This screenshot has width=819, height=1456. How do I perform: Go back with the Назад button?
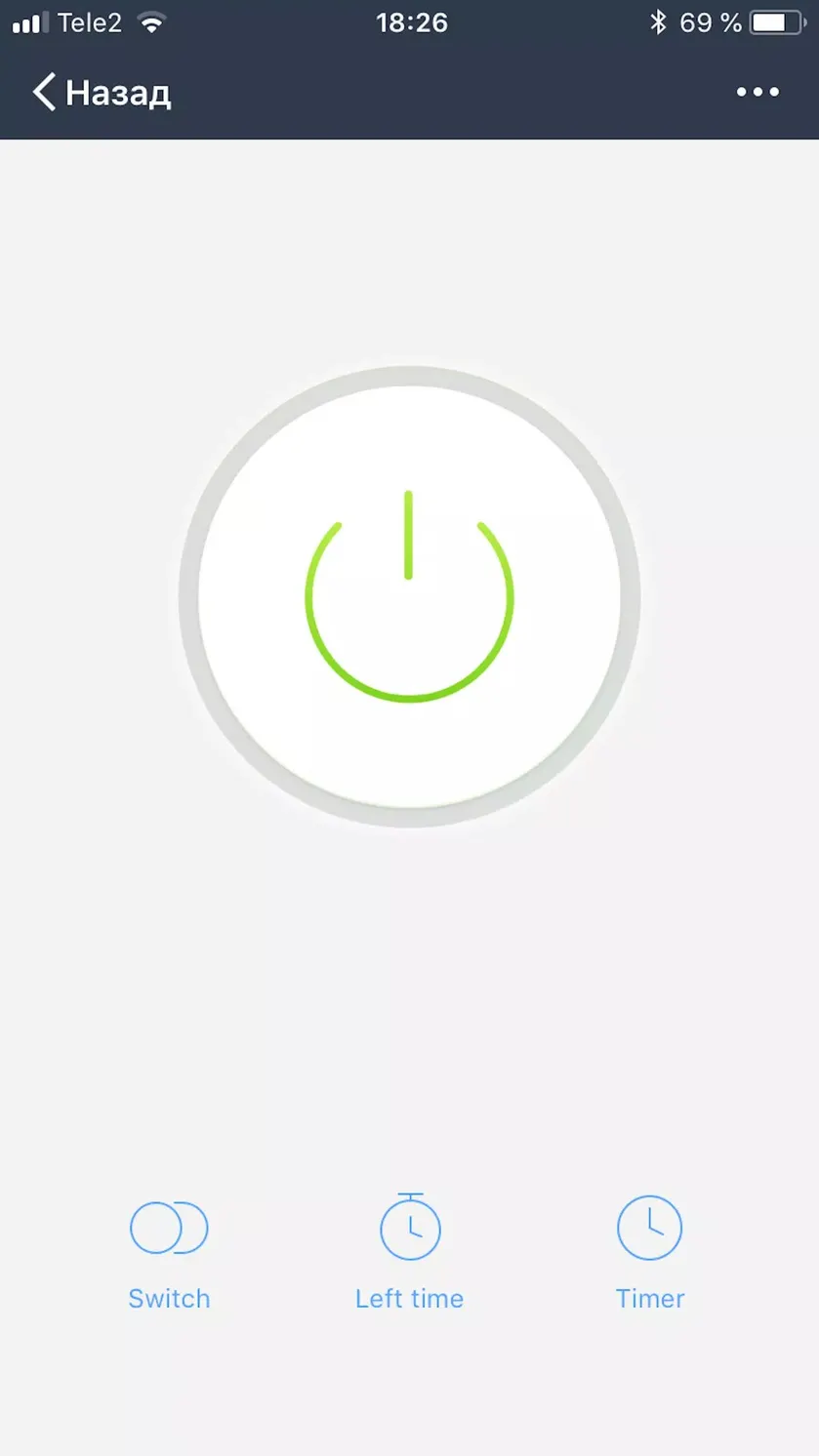pos(102,93)
